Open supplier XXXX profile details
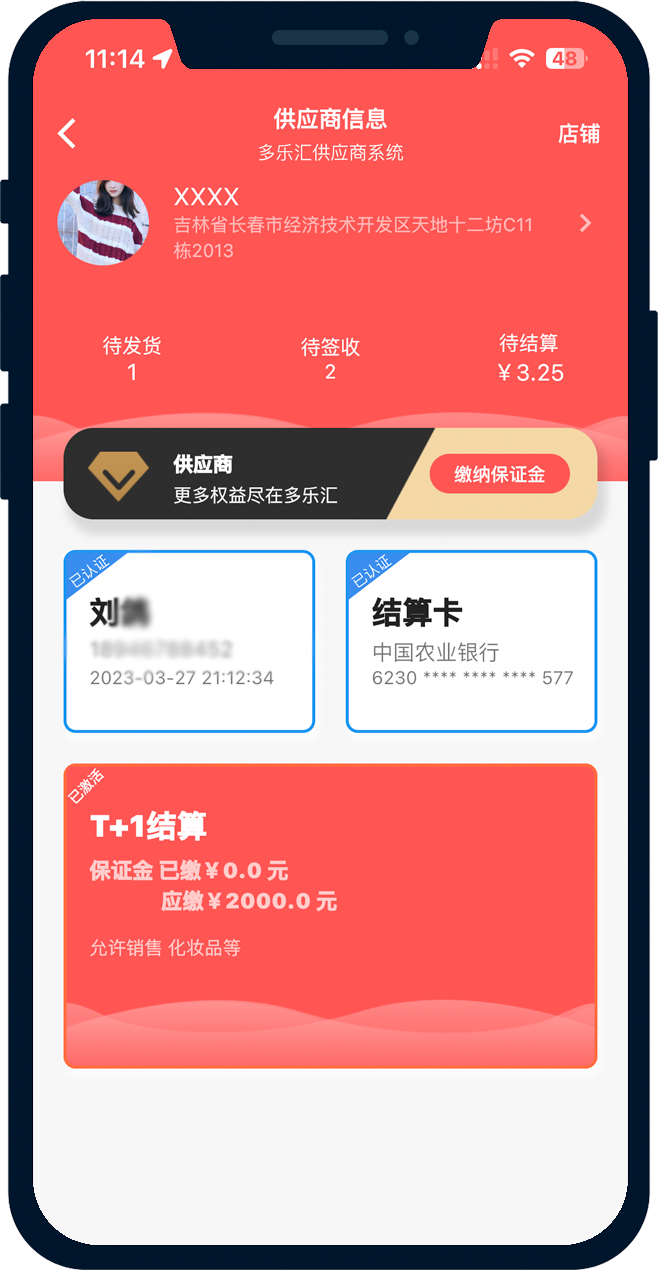658x1270 pixels. 585,223
